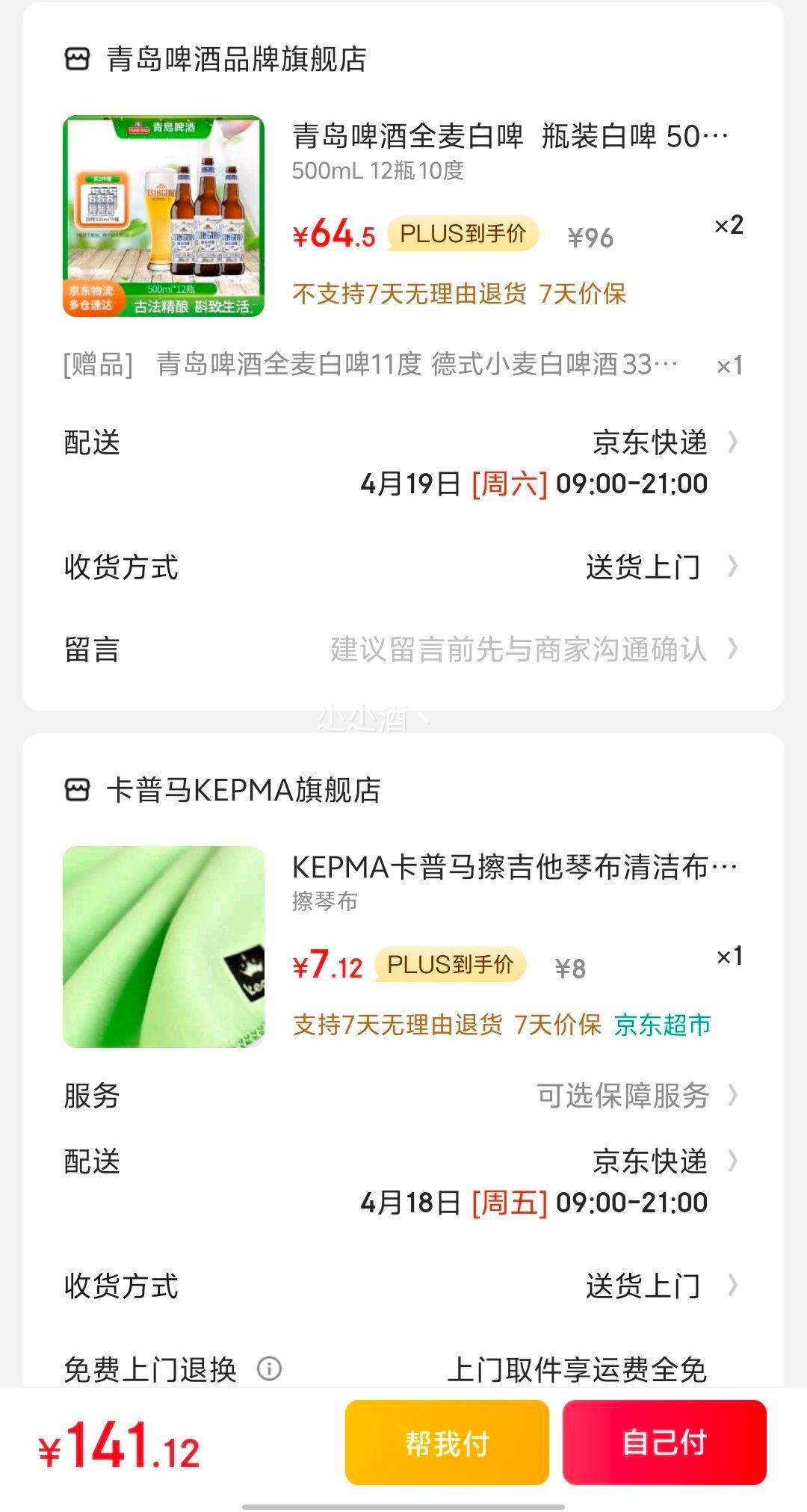807x1512 pixels.
Task: Open 青岛啤酒品牌旗舰店 store page
Action: point(236,59)
